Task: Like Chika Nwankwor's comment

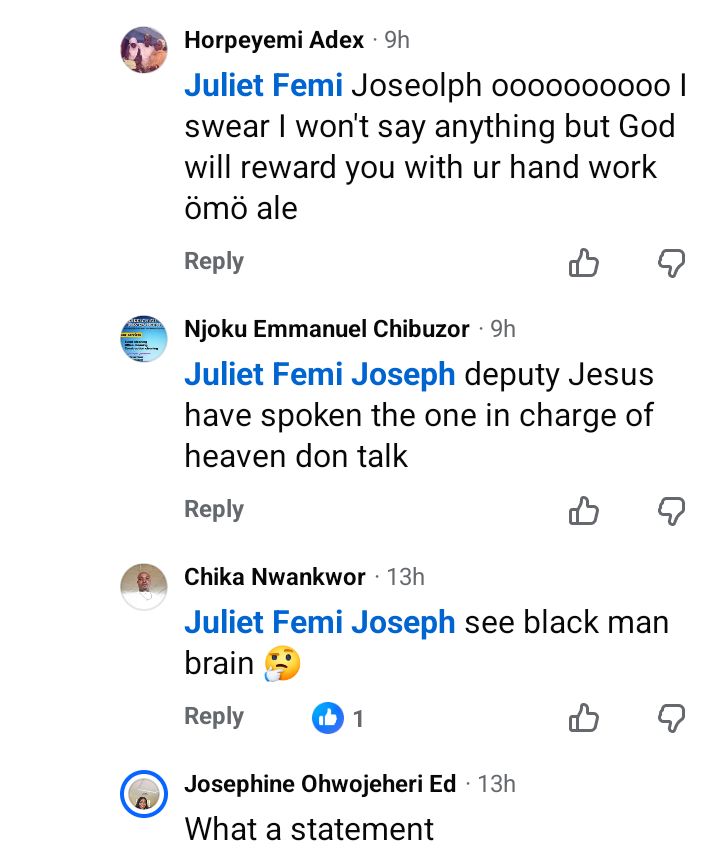Action: pos(584,718)
